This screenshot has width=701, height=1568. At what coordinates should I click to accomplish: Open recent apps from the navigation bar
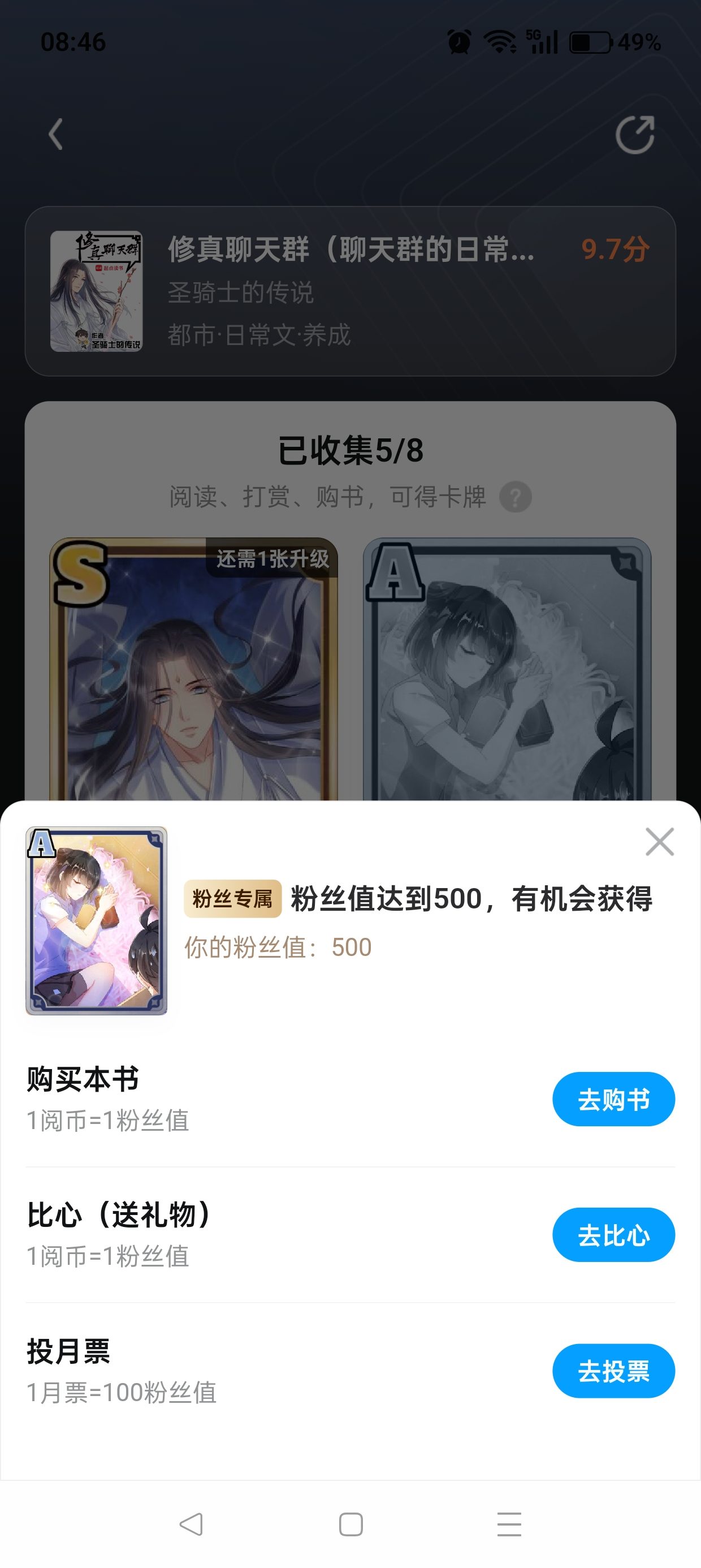point(509,1524)
